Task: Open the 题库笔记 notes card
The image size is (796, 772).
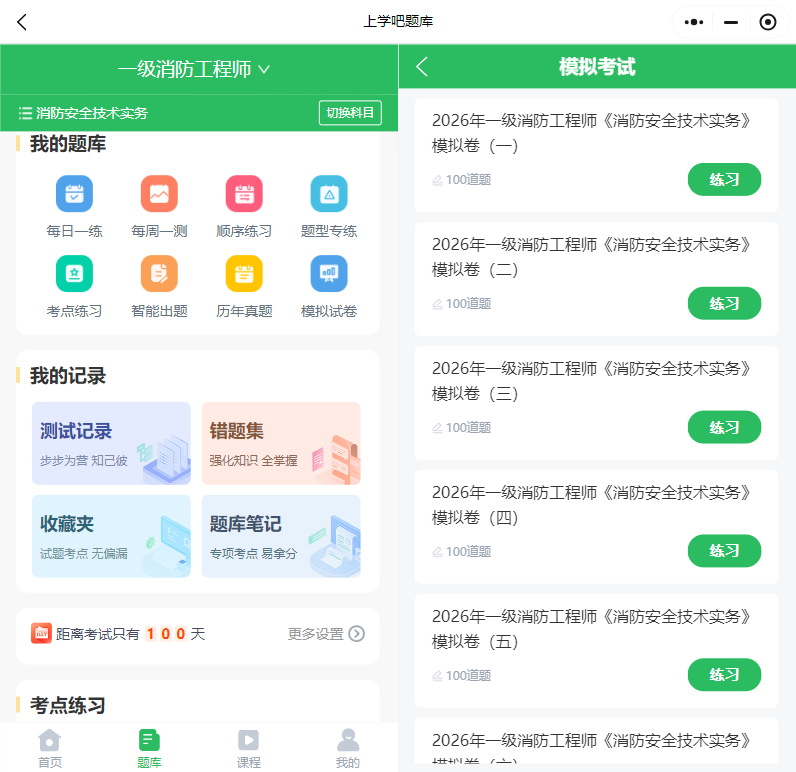Action: pos(281,536)
